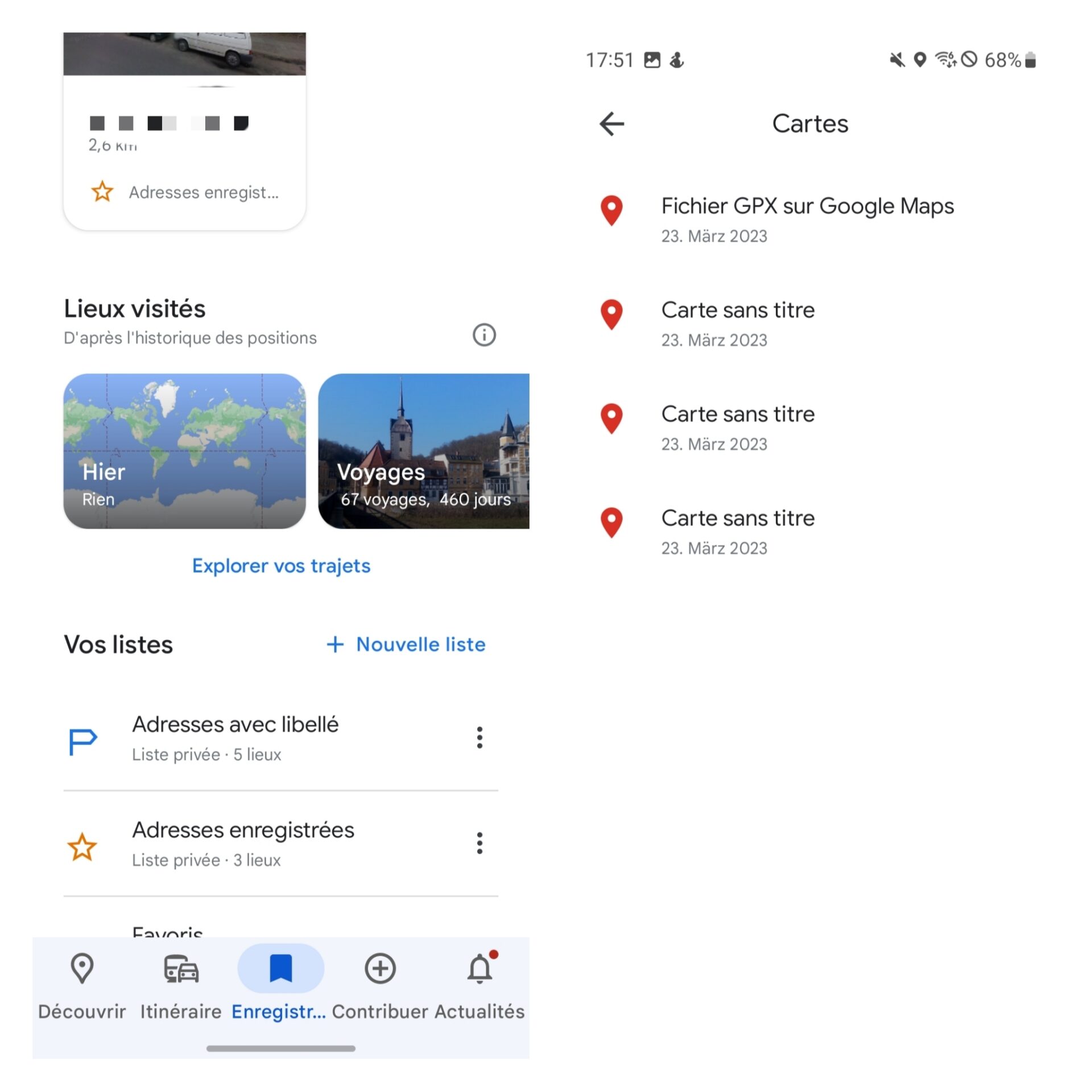Open overflow menu for Adresses enregistrées
The height and width of the screenshot is (1092, 1092).
[479, 843]
